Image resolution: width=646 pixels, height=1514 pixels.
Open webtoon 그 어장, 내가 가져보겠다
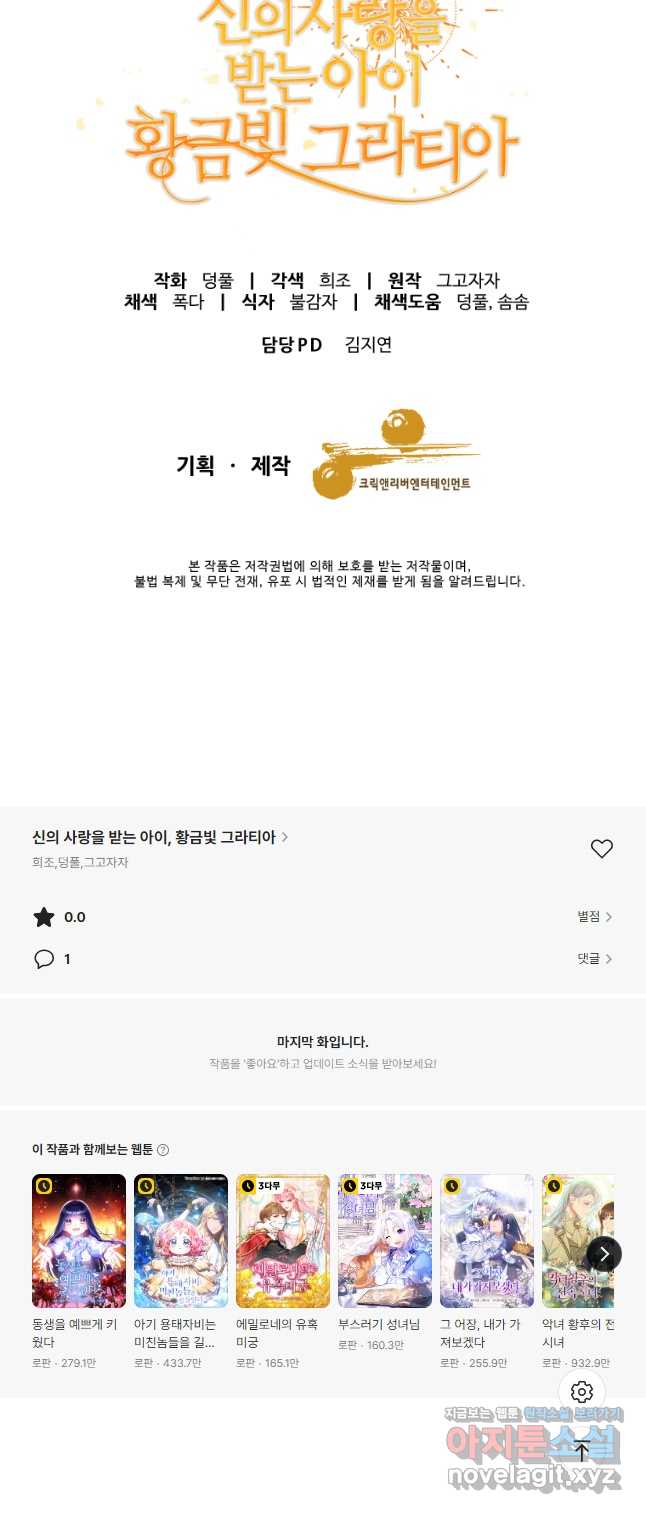(x=487, y=1241)
